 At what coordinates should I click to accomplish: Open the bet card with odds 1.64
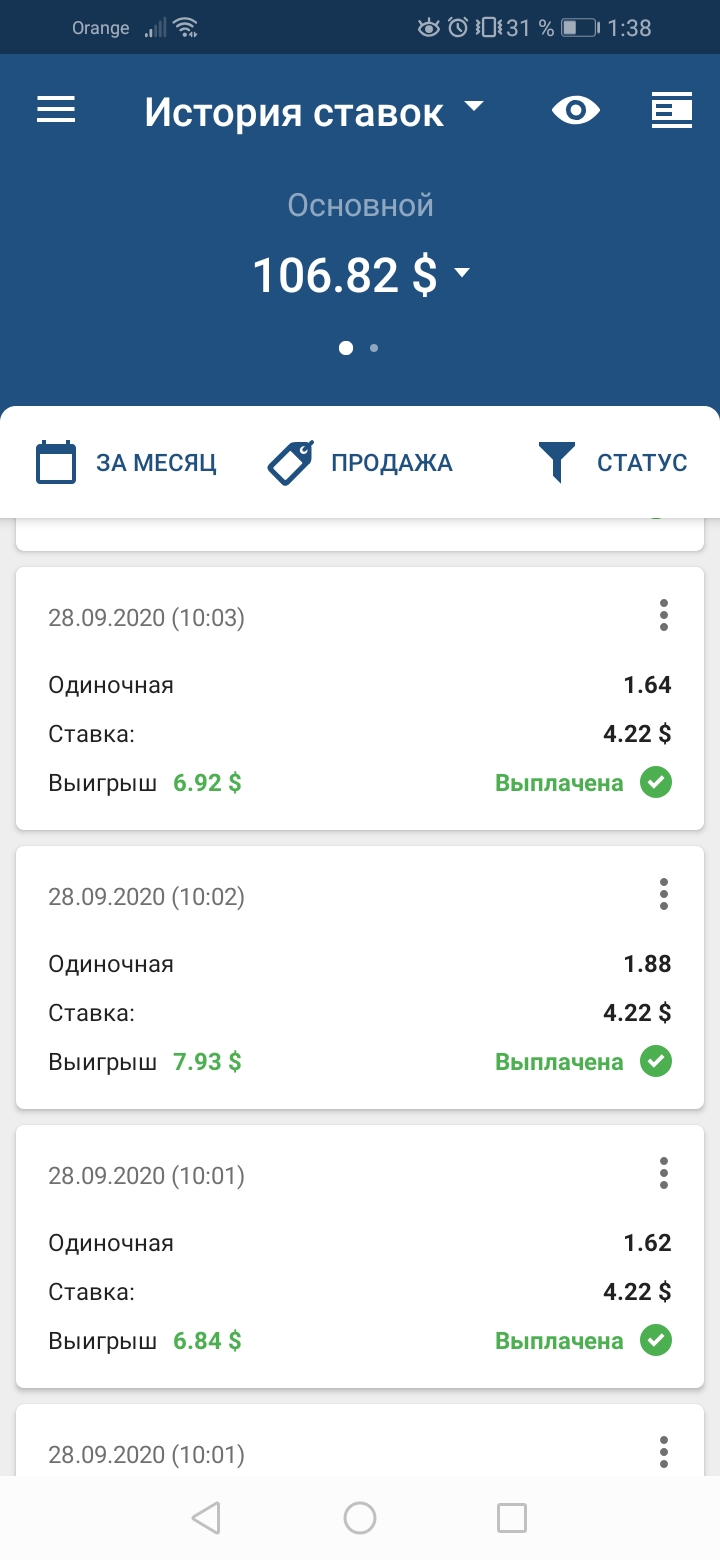[x=360, y=698]
